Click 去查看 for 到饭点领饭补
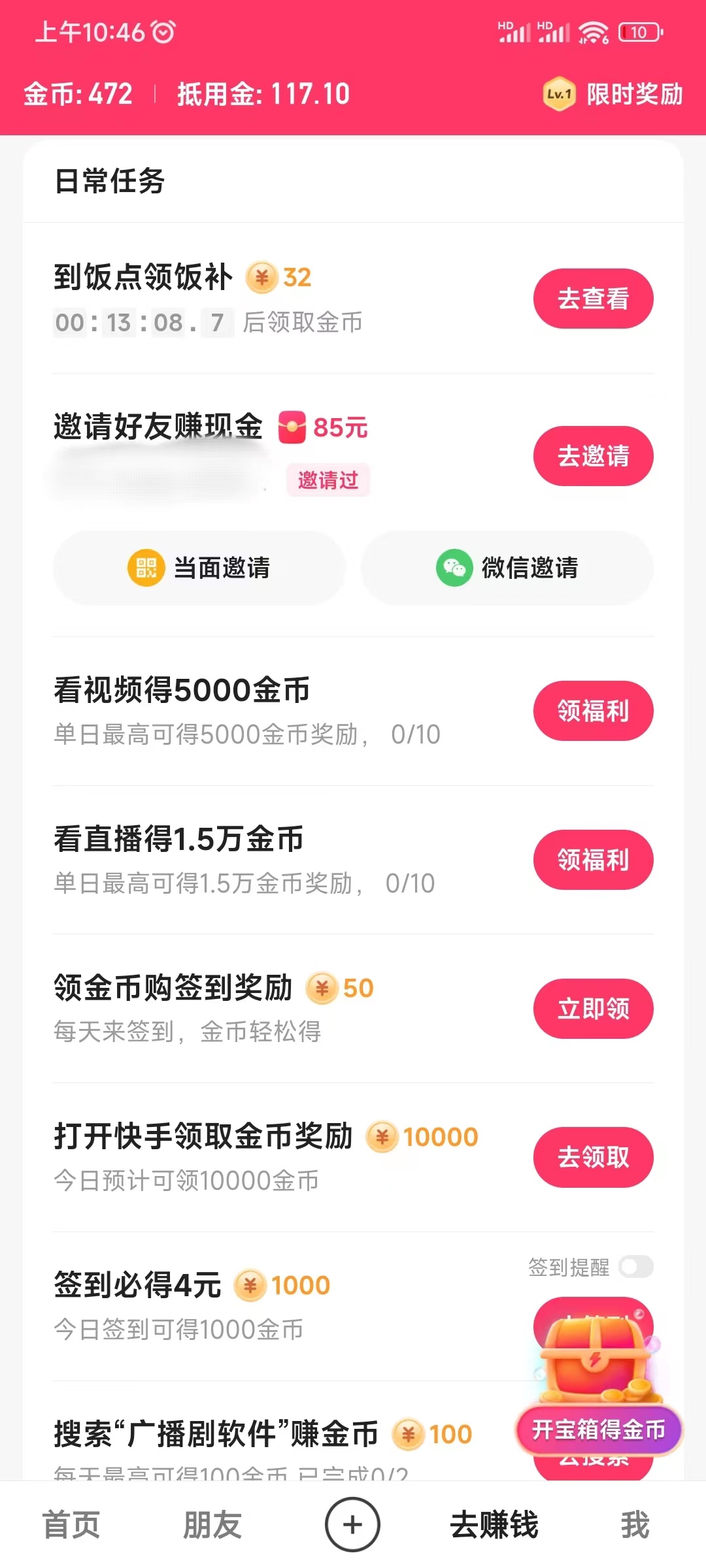This screenshot has height=1568, width=706. (592, 298)
